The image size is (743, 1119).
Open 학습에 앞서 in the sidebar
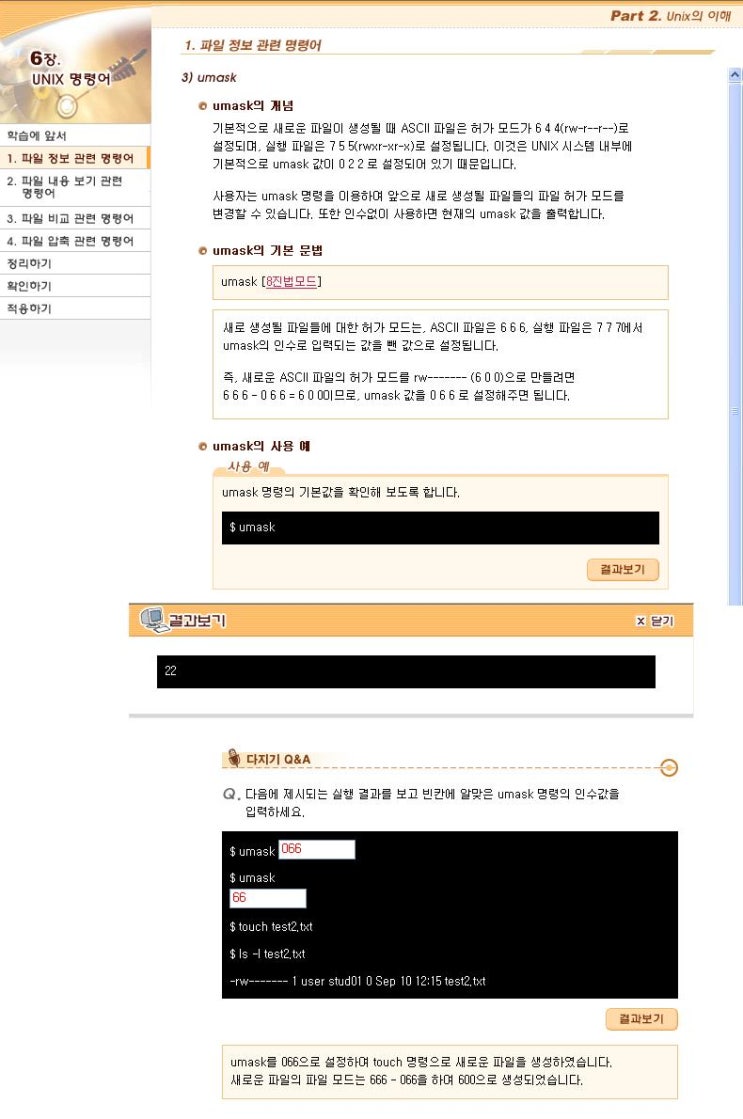[x=37, y=135]
